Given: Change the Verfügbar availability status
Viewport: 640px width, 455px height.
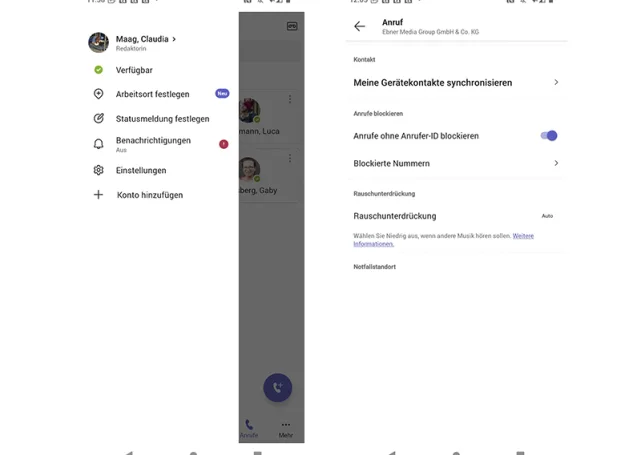Looking at the screenshot, I should (134, 70).
